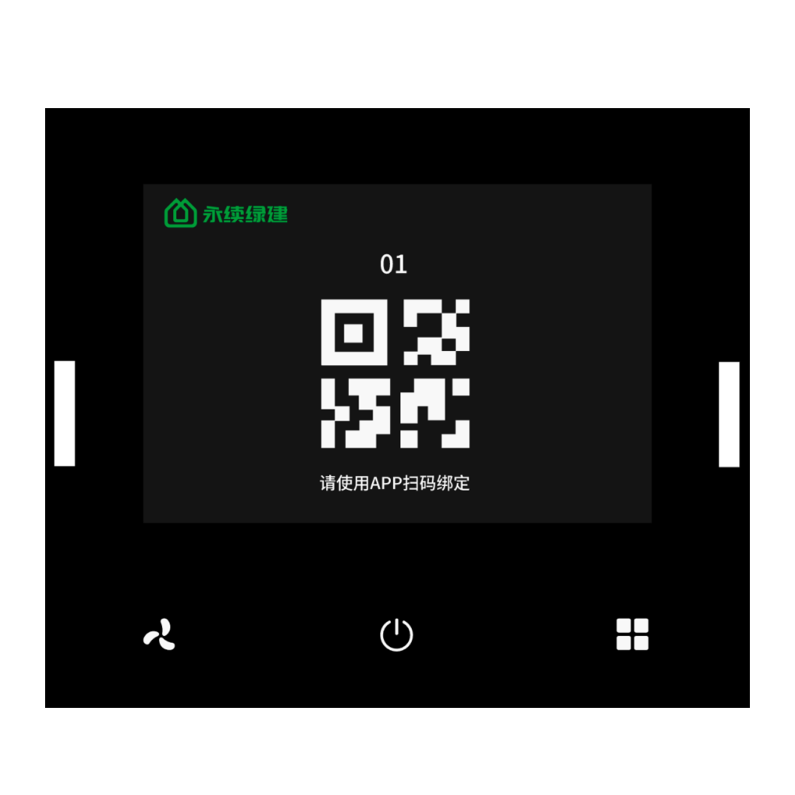Tap the right vertical bar key
The width and height of the screenshot is (795, 795).
point(729,414)
